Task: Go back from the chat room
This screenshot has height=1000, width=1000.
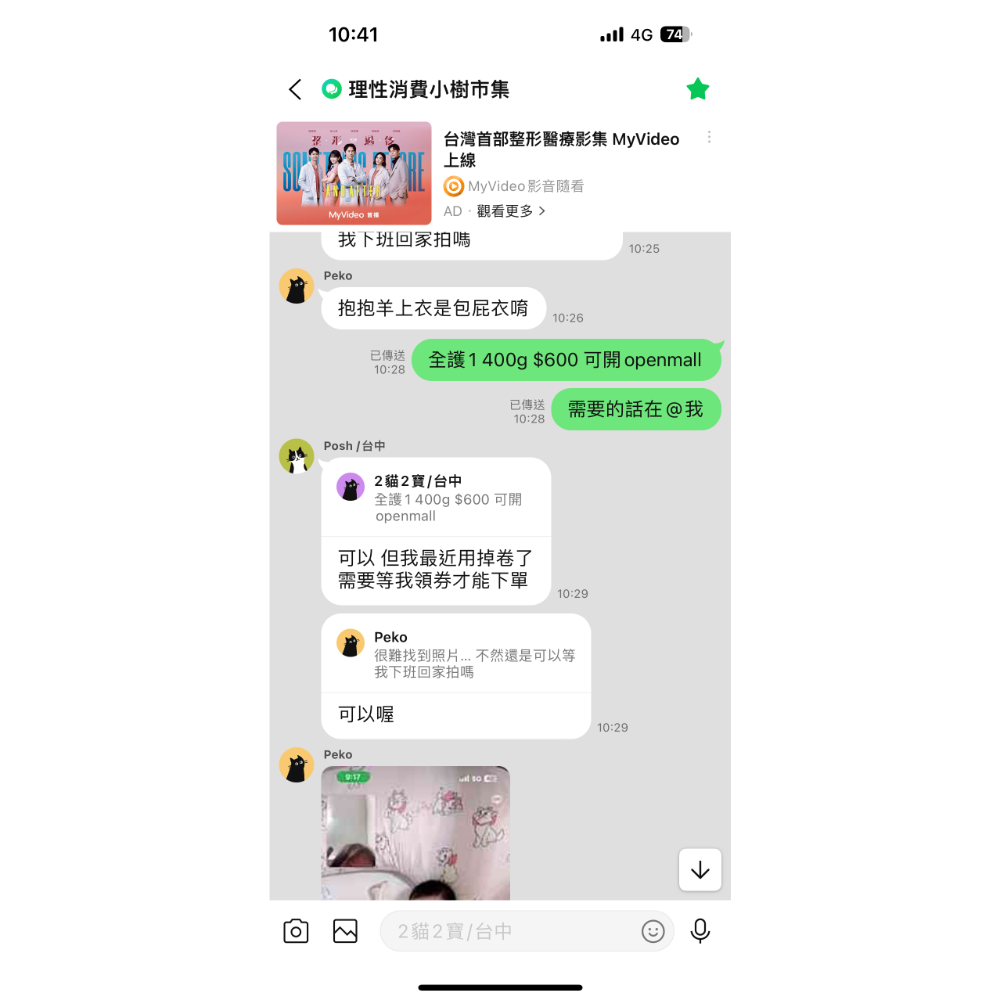Action: point(295,90)
